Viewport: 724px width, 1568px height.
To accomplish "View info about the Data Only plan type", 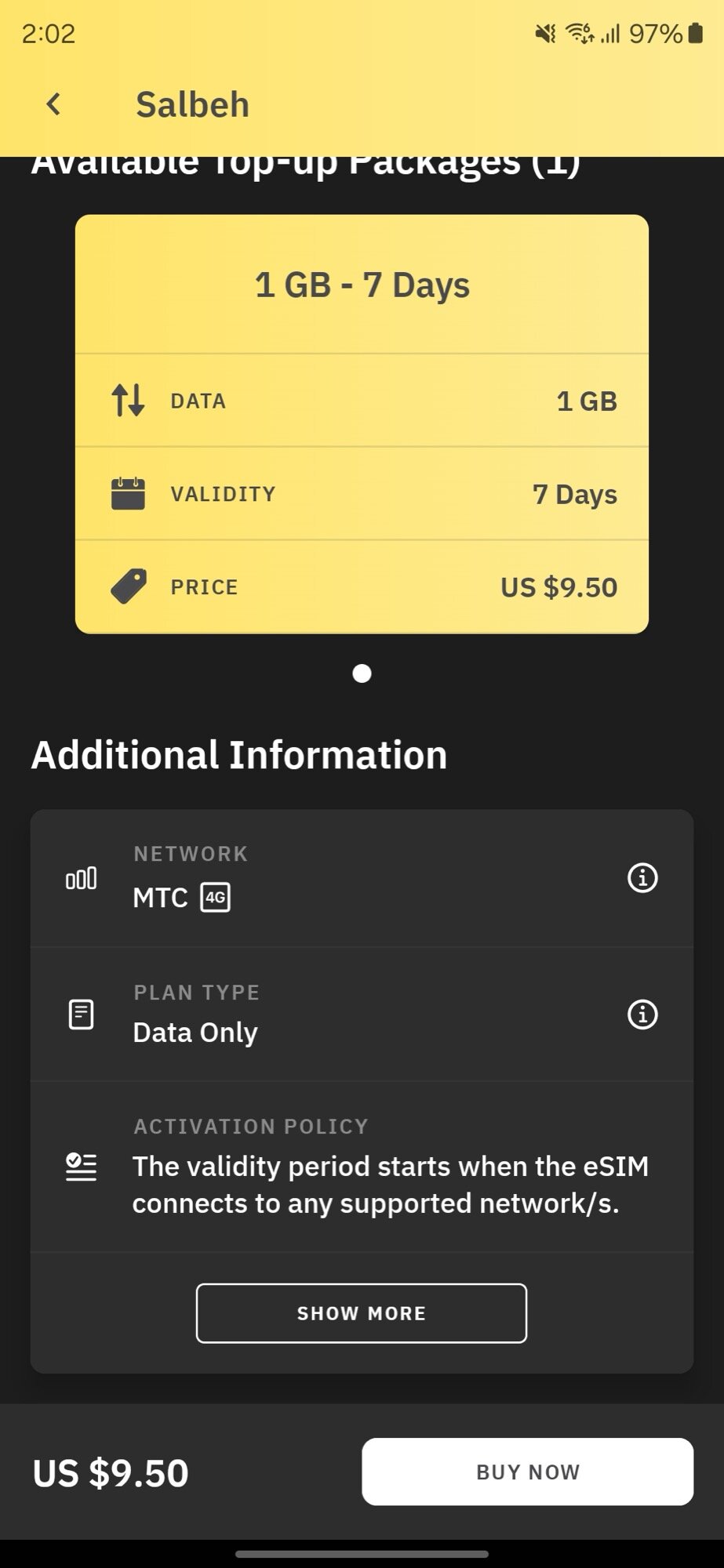I will click(x=642, y=1014).
